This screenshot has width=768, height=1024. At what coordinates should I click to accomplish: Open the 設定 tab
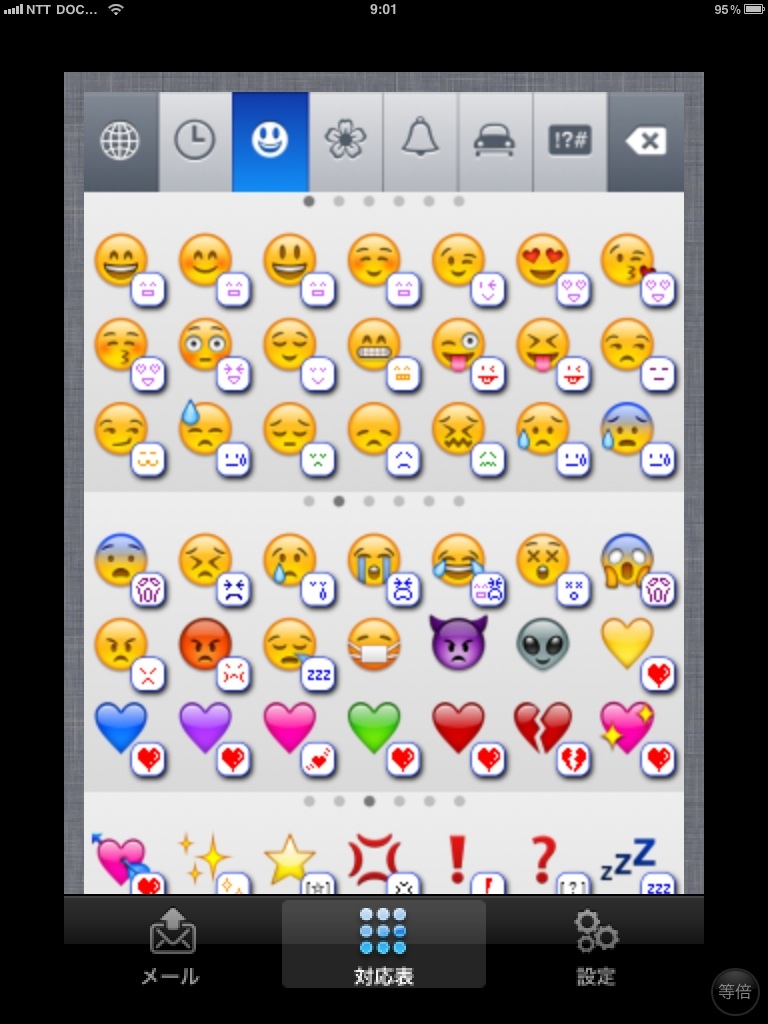(x=596, y=945)
